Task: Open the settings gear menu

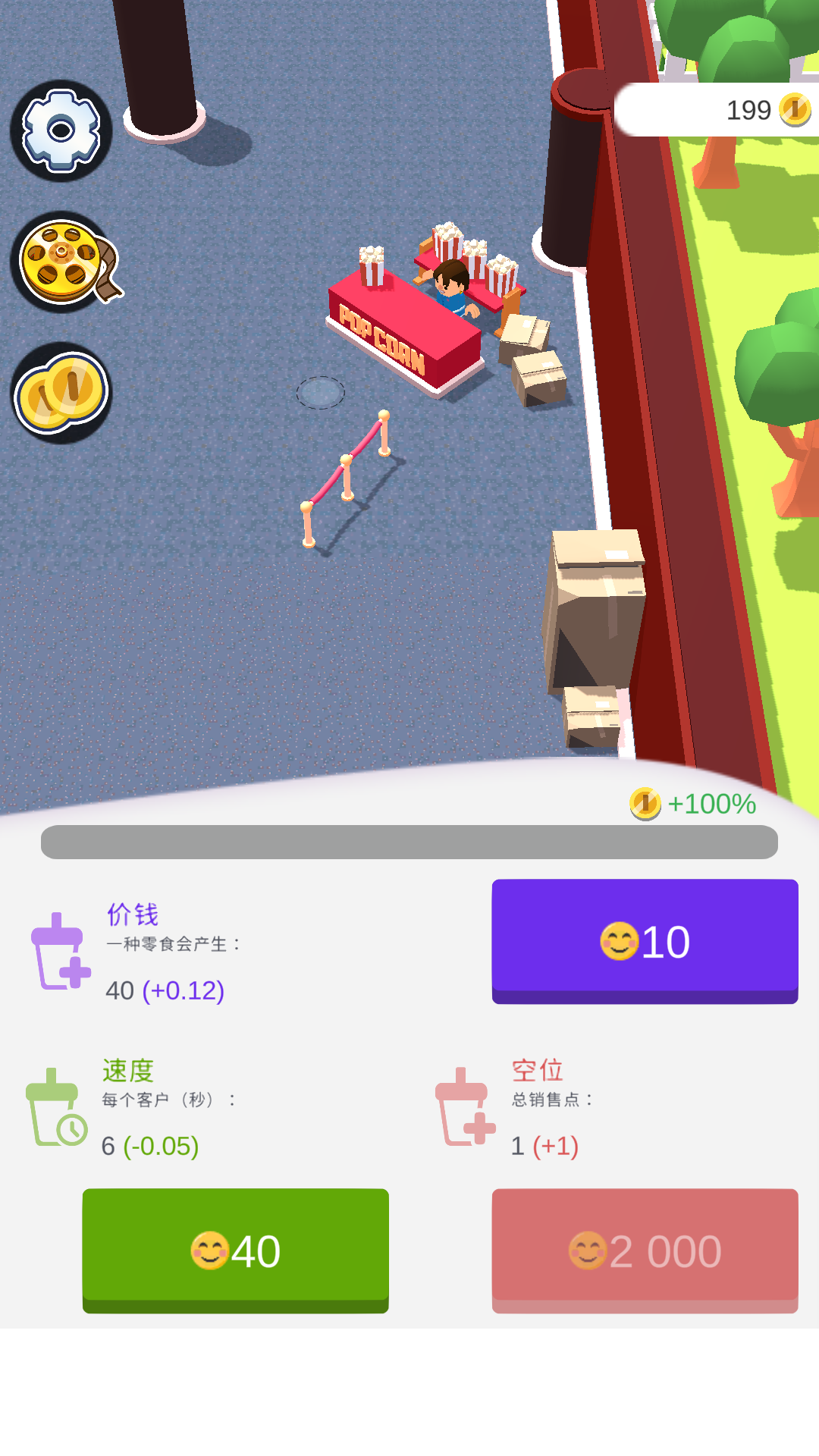Action: (61, 130)
